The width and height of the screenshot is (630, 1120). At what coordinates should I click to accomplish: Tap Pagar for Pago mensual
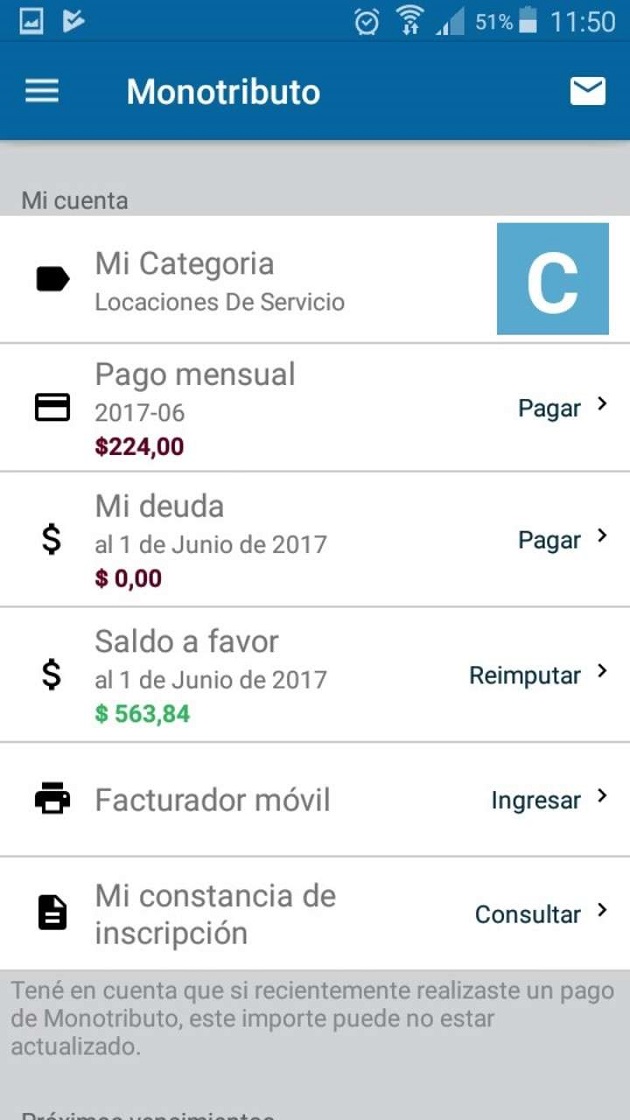[x=561, y=407]
